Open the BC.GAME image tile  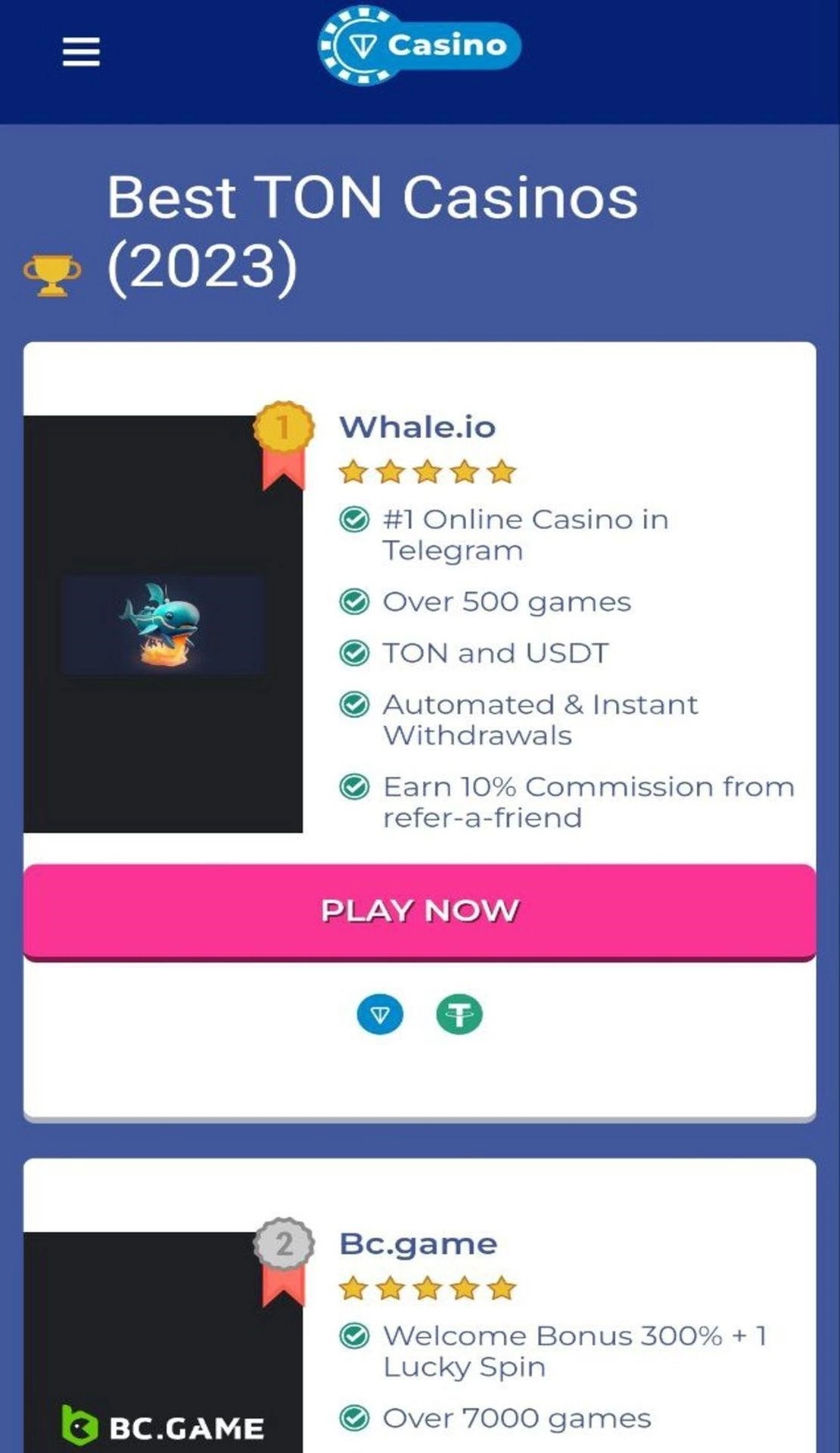[163, 1362]
